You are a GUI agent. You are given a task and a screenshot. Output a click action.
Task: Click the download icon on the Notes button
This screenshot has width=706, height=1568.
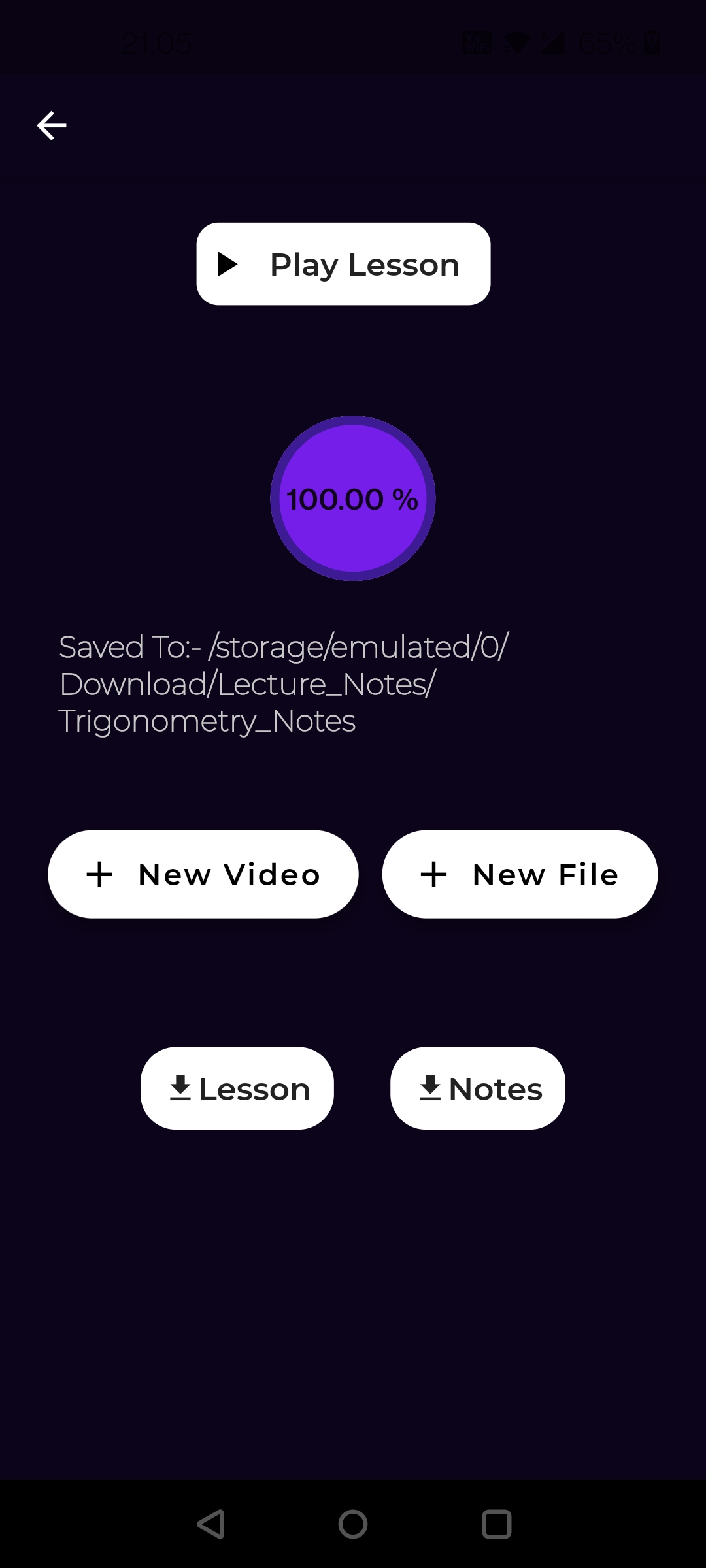[431, 1088]
